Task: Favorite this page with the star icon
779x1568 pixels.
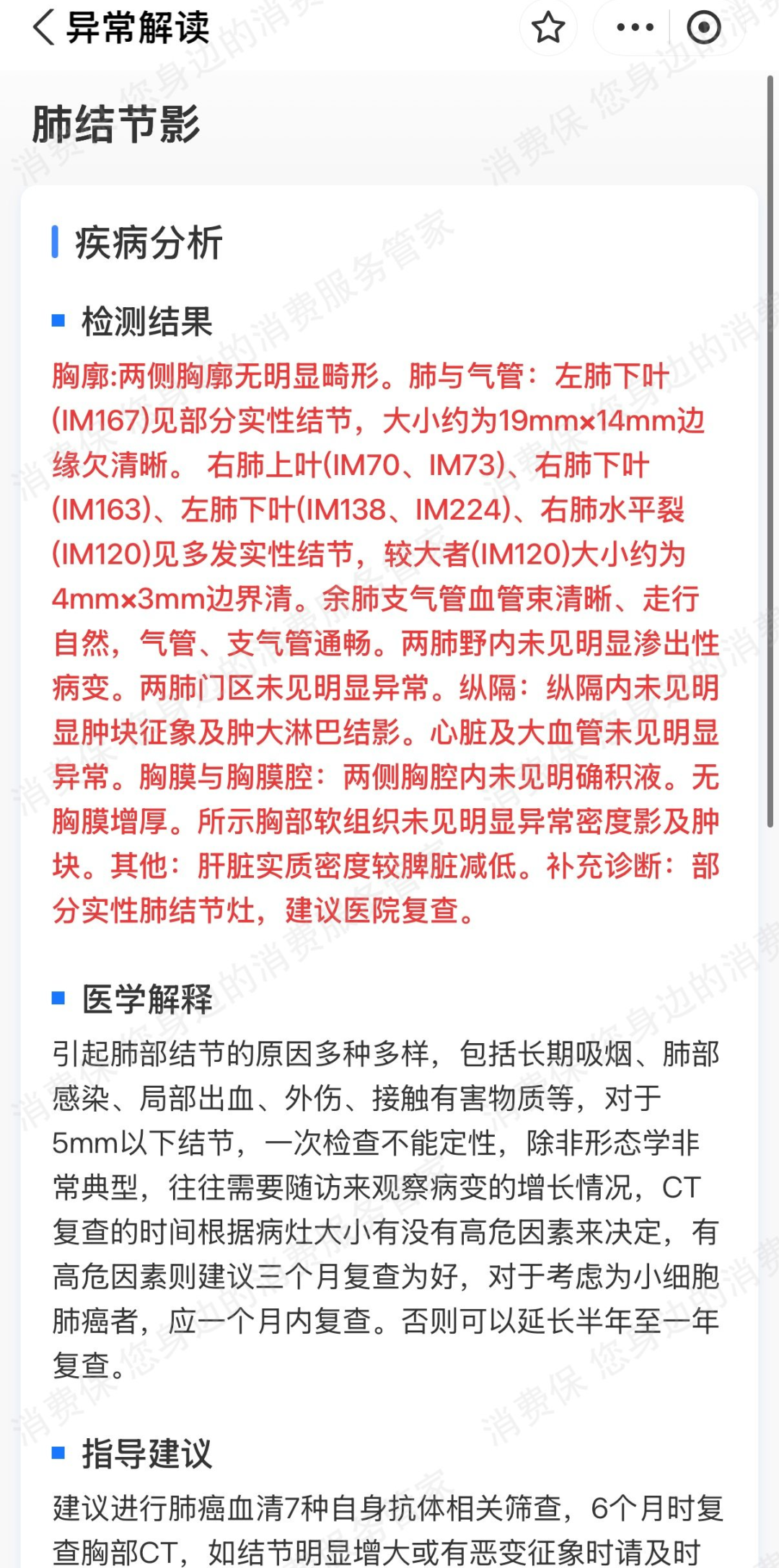Action: point(548,28)
